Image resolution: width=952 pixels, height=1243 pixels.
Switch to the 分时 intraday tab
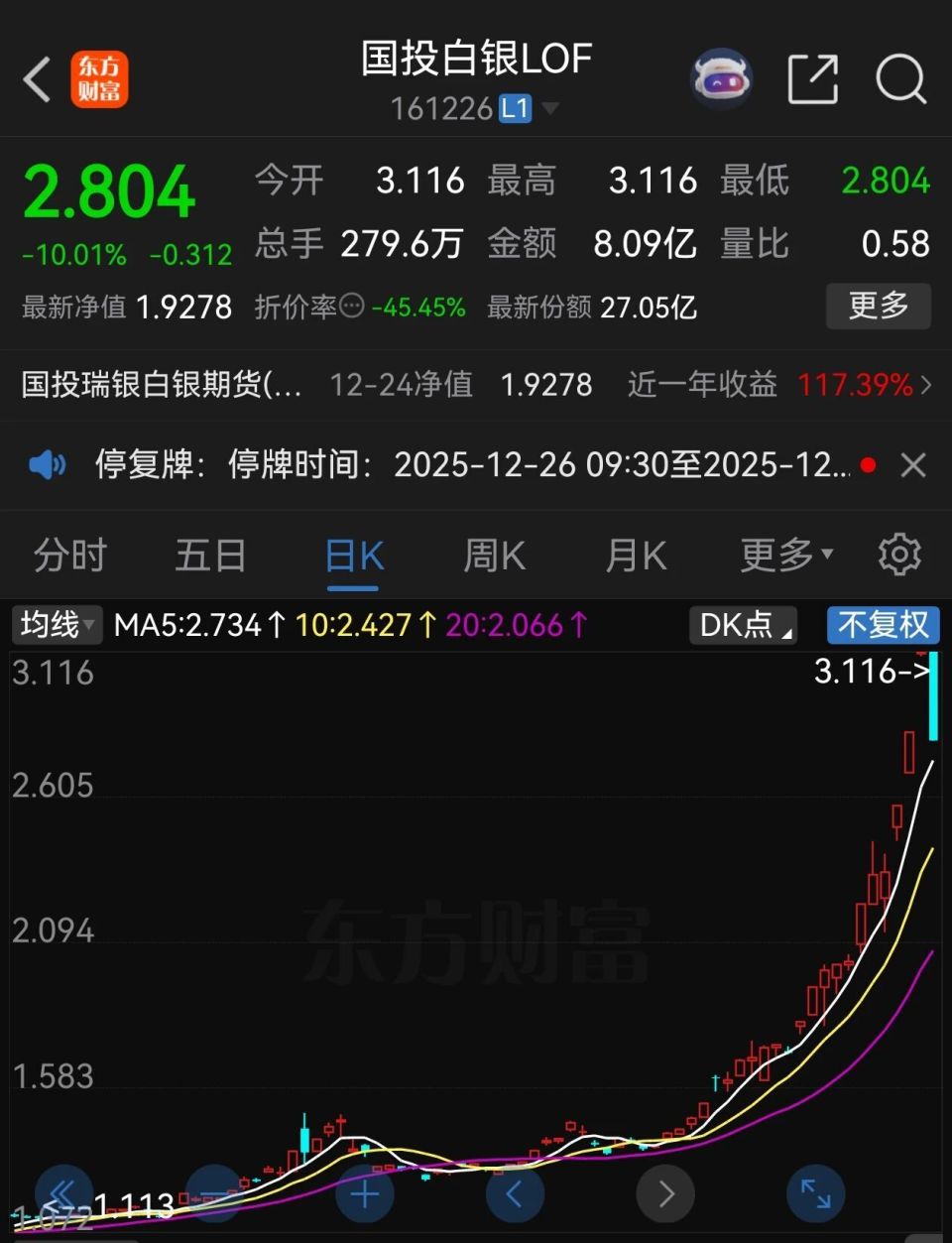pyautogui.click(x=68, y=556)
